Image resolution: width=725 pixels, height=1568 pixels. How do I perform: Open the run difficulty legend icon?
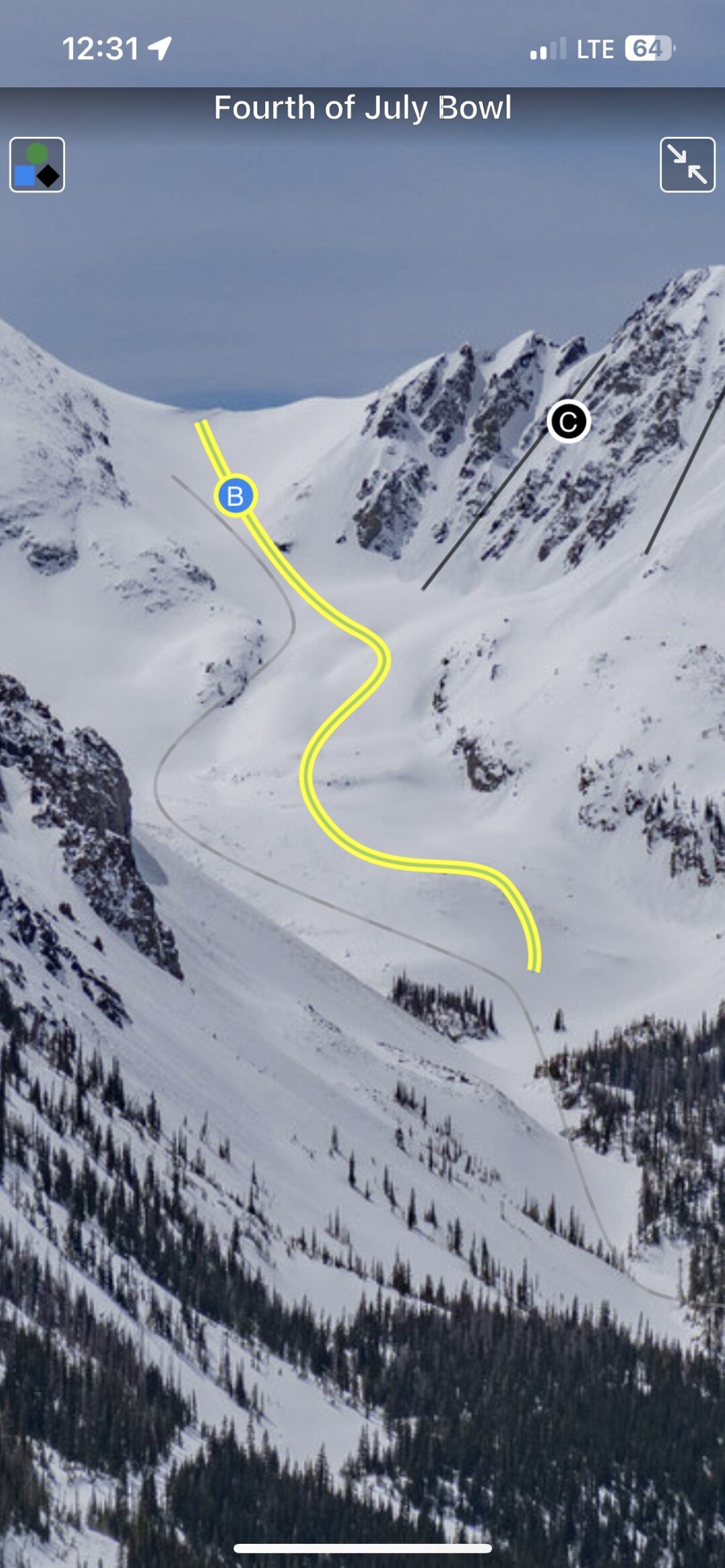[37, 165]
